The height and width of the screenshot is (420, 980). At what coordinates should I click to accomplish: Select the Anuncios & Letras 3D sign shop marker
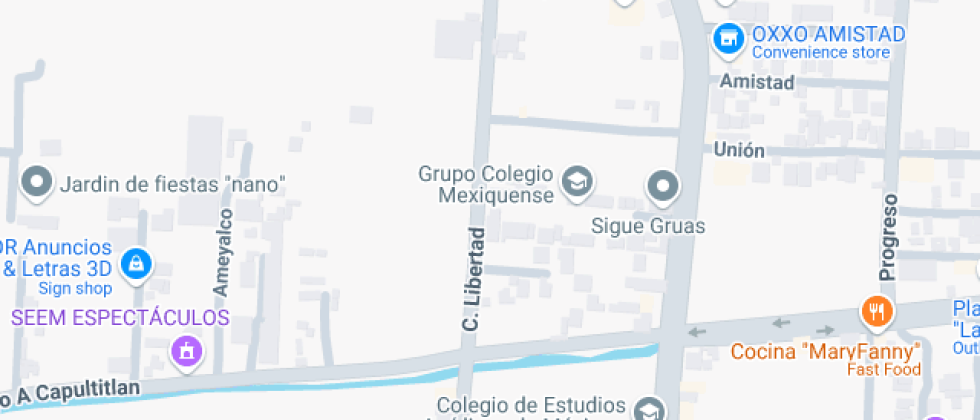click(136, 264)
